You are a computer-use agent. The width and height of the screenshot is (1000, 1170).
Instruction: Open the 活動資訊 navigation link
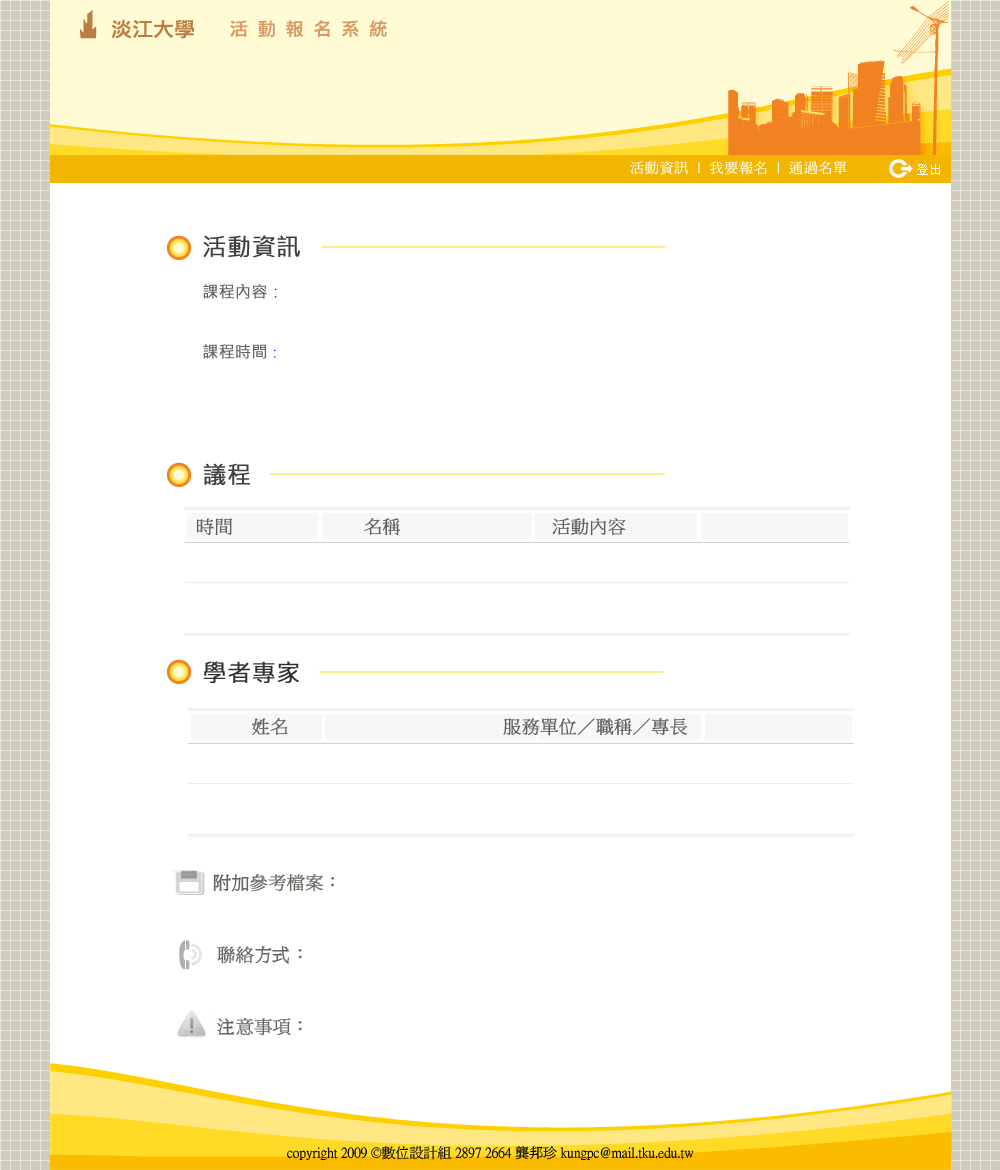coord(659,168)
